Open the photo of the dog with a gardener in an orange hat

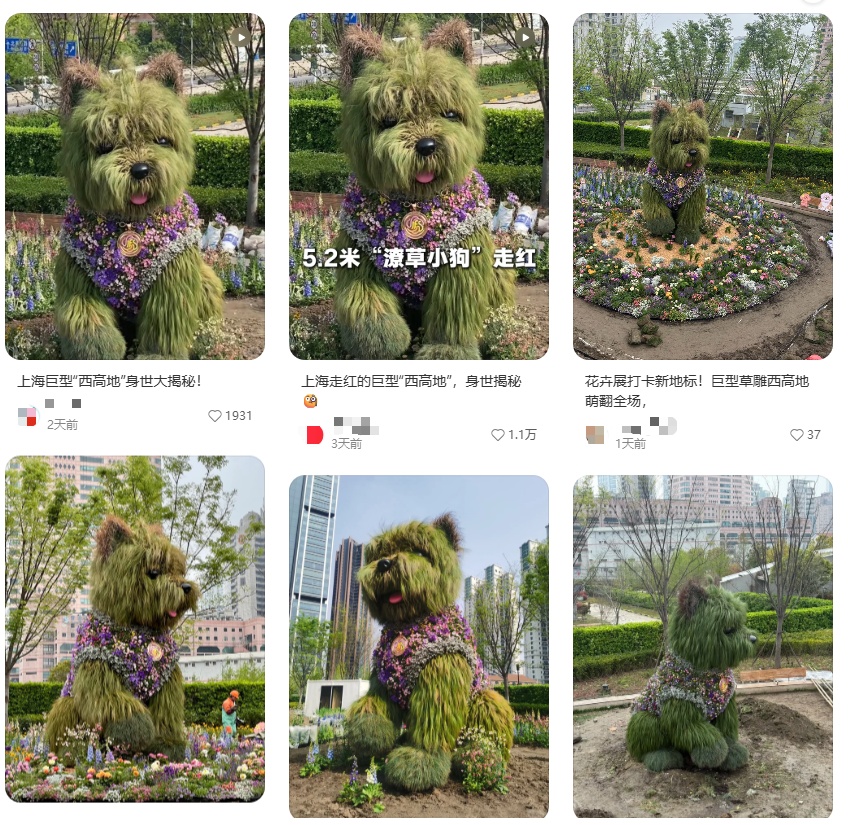[x=134, y=628]
